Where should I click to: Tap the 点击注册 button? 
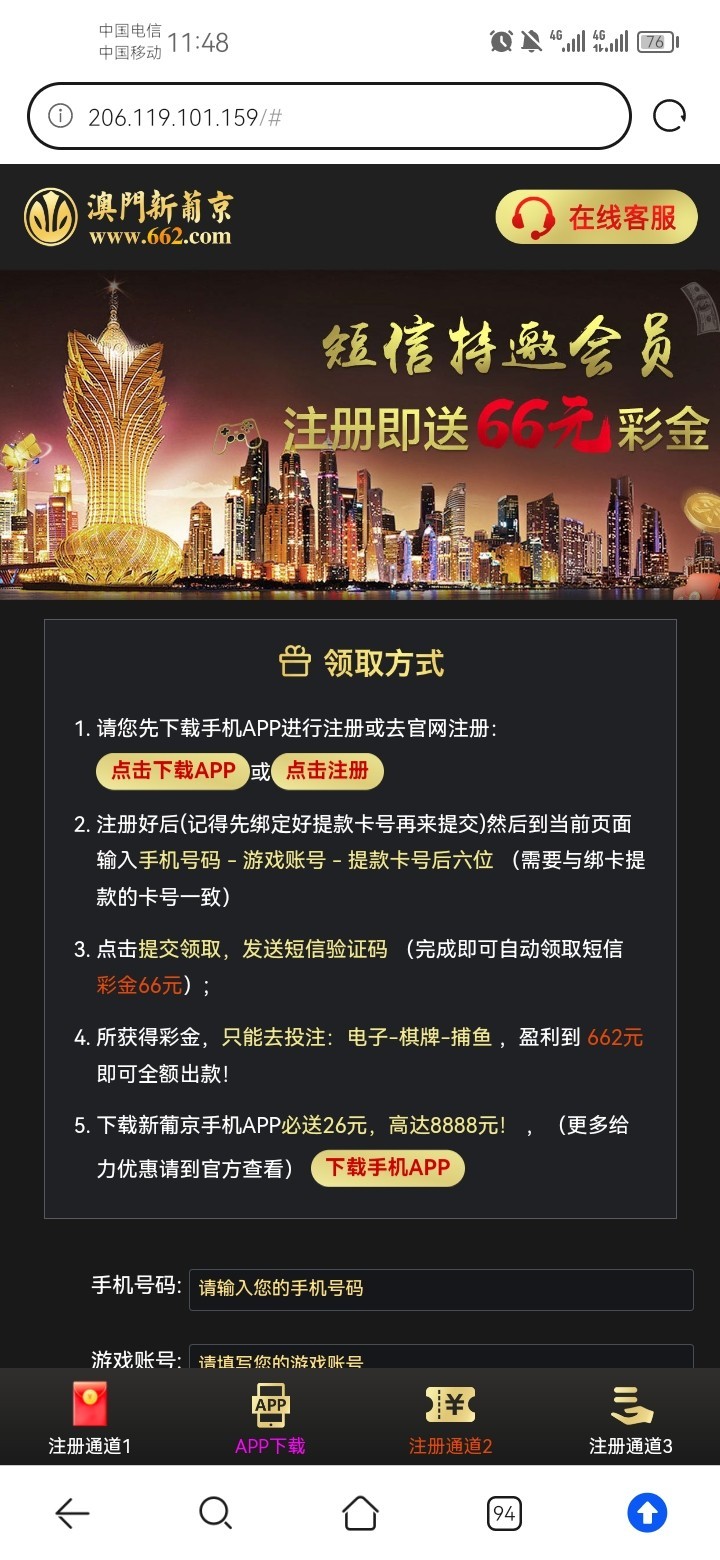click(327, 770)
